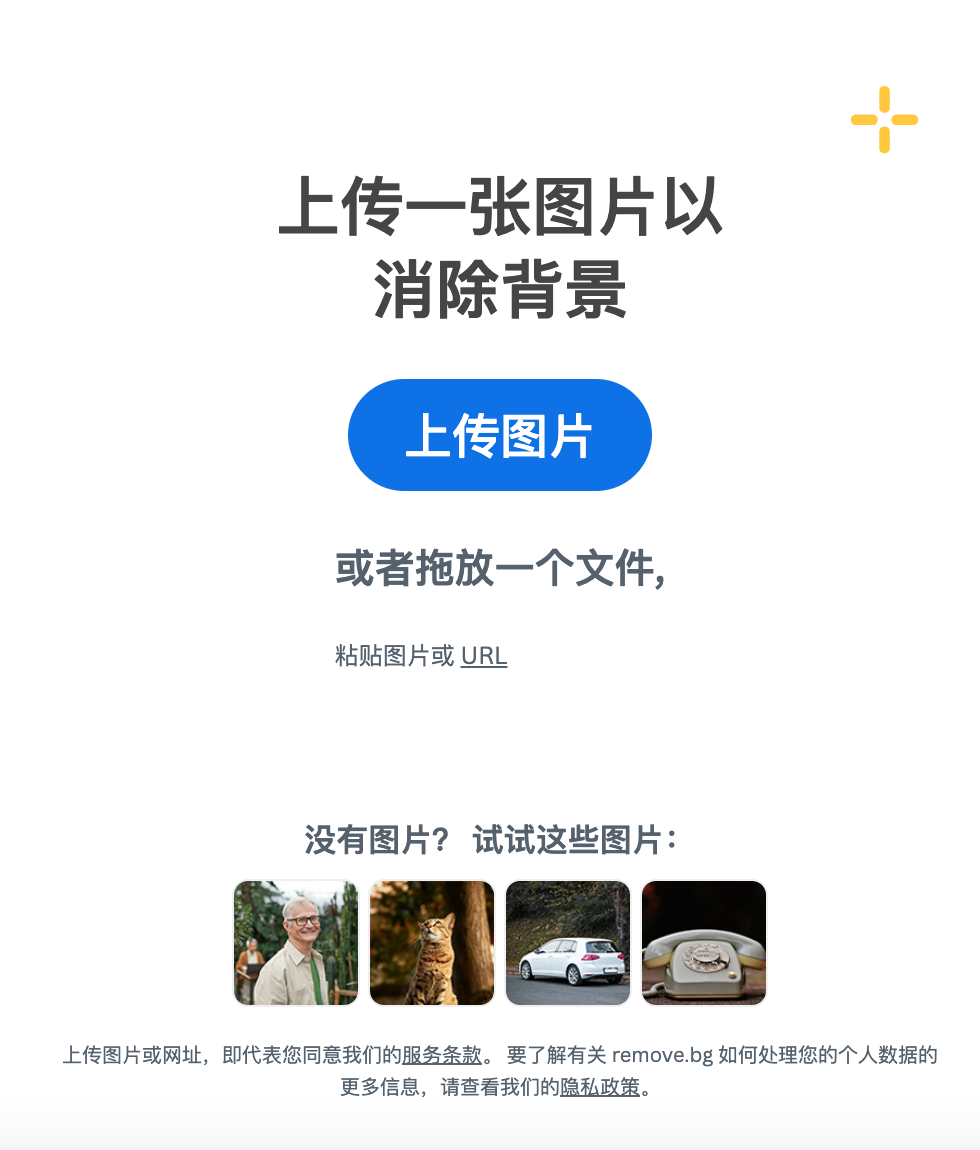Open the 服务条款 terms of service link
Viewport: 980px width, 1150px height.
click(442, 1055)
